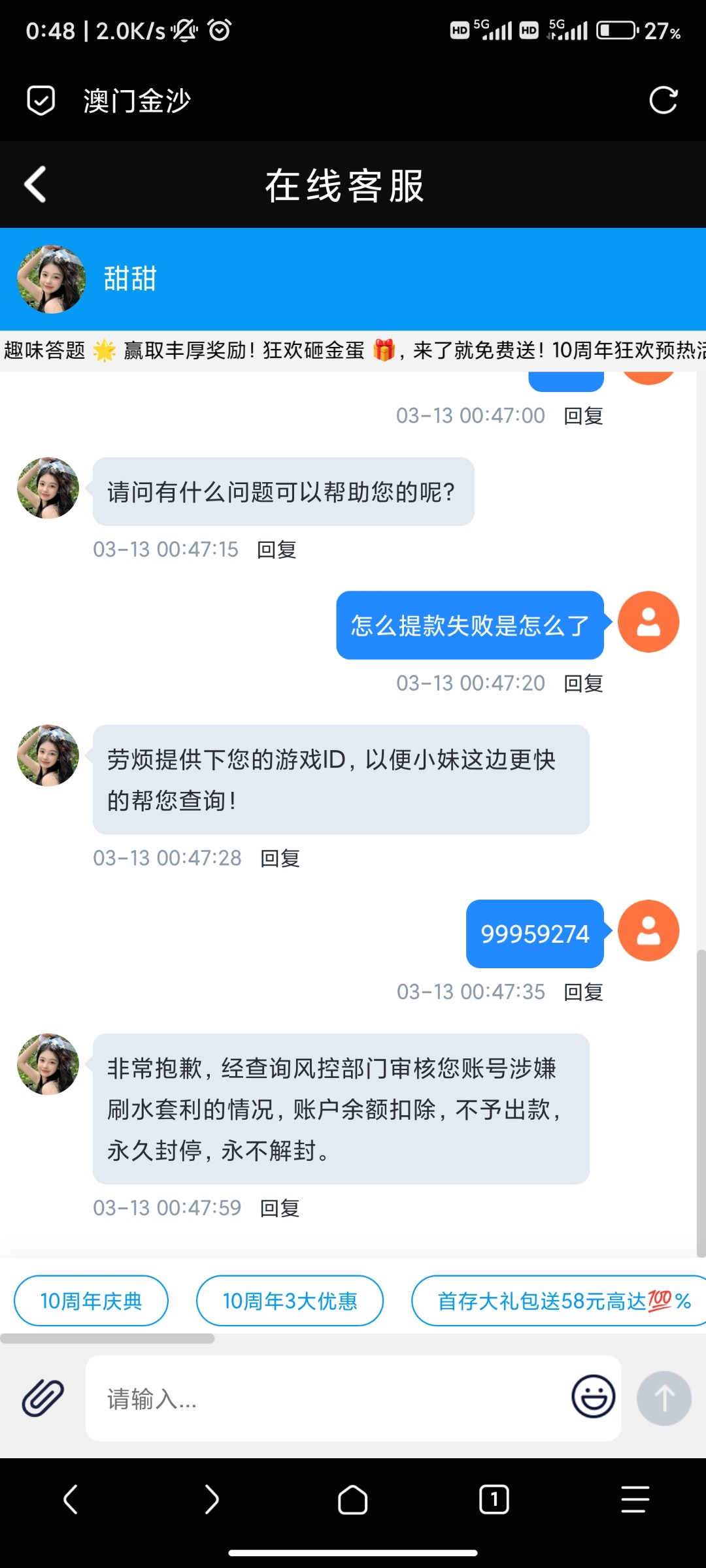The image size is (706, 1568).
Task: Open the emoji picker
Action: (x=593, y=1397)
